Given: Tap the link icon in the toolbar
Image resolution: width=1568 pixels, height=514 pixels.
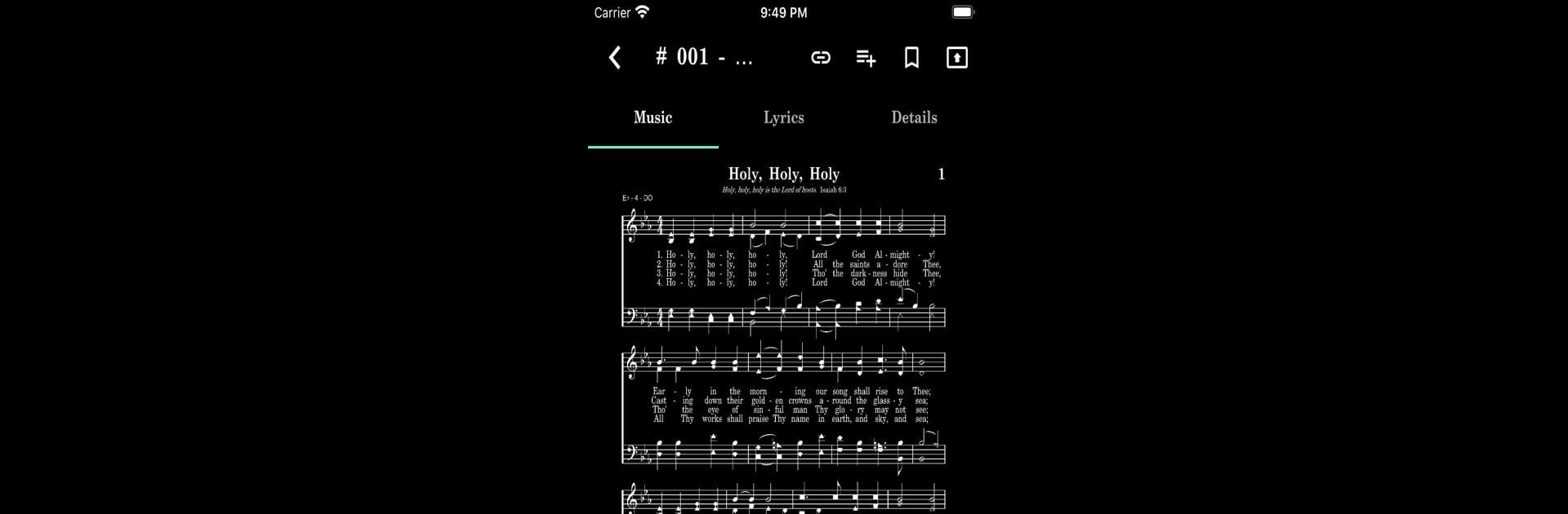Looking at the screenshot, I should [820, 57].
